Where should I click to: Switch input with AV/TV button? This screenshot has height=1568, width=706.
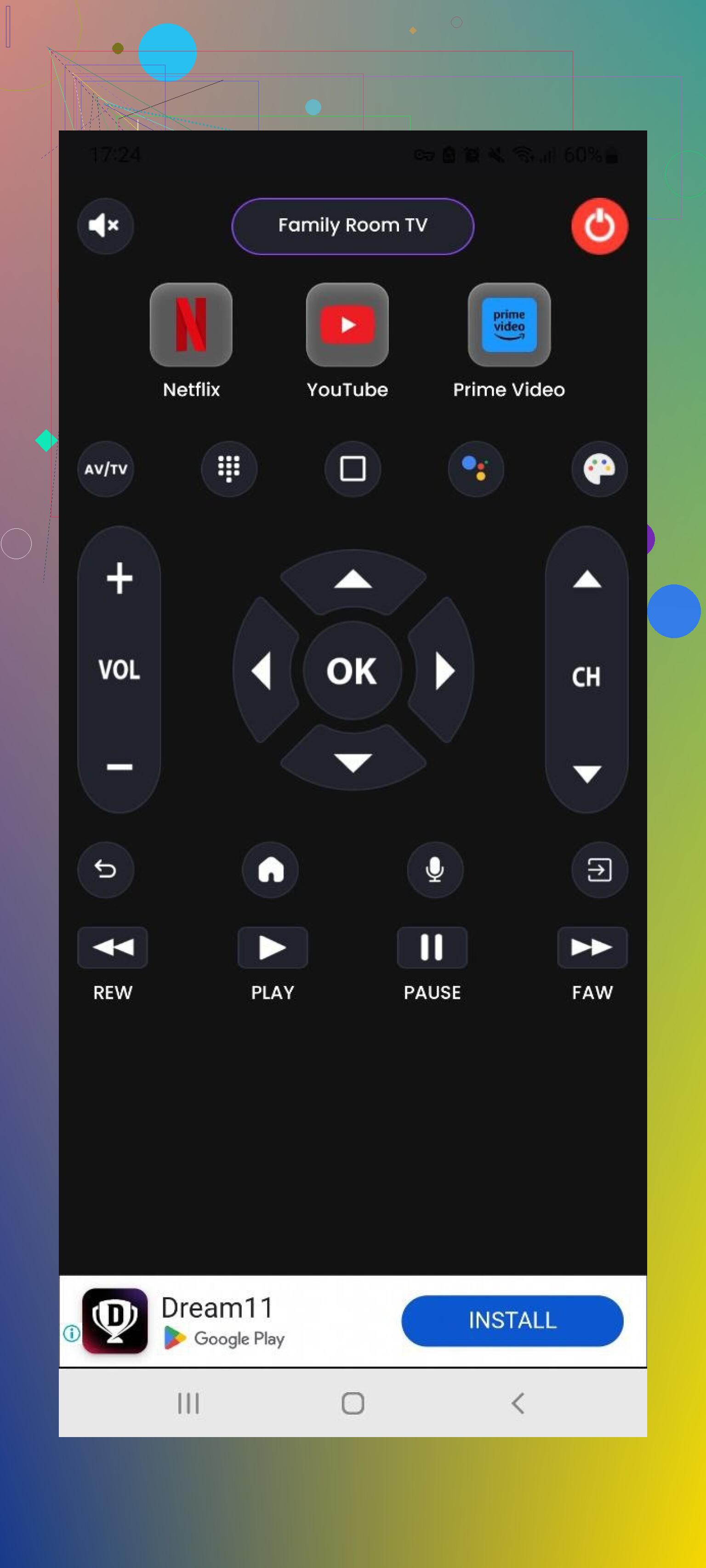[x=105, y=469]
